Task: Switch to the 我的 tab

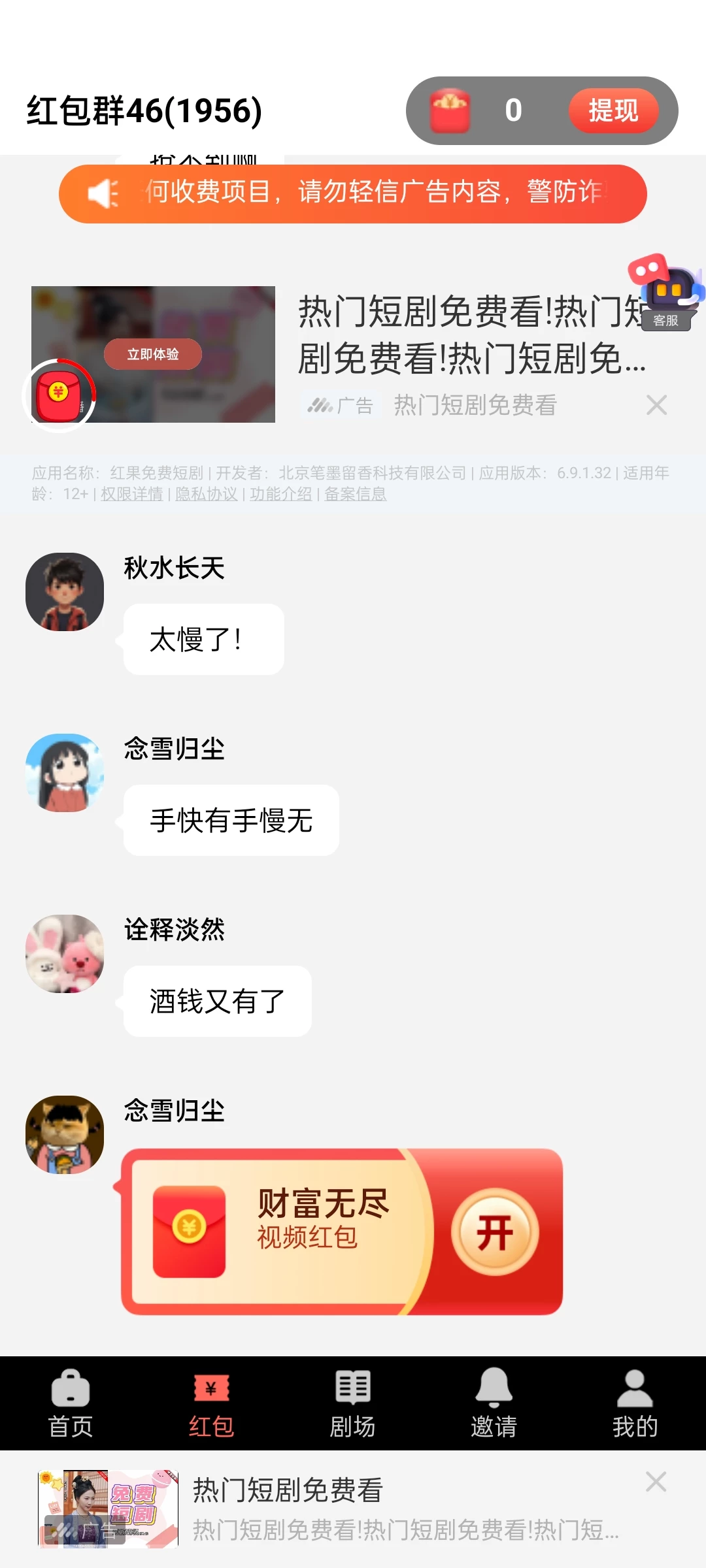Action: click(635, 1403)
